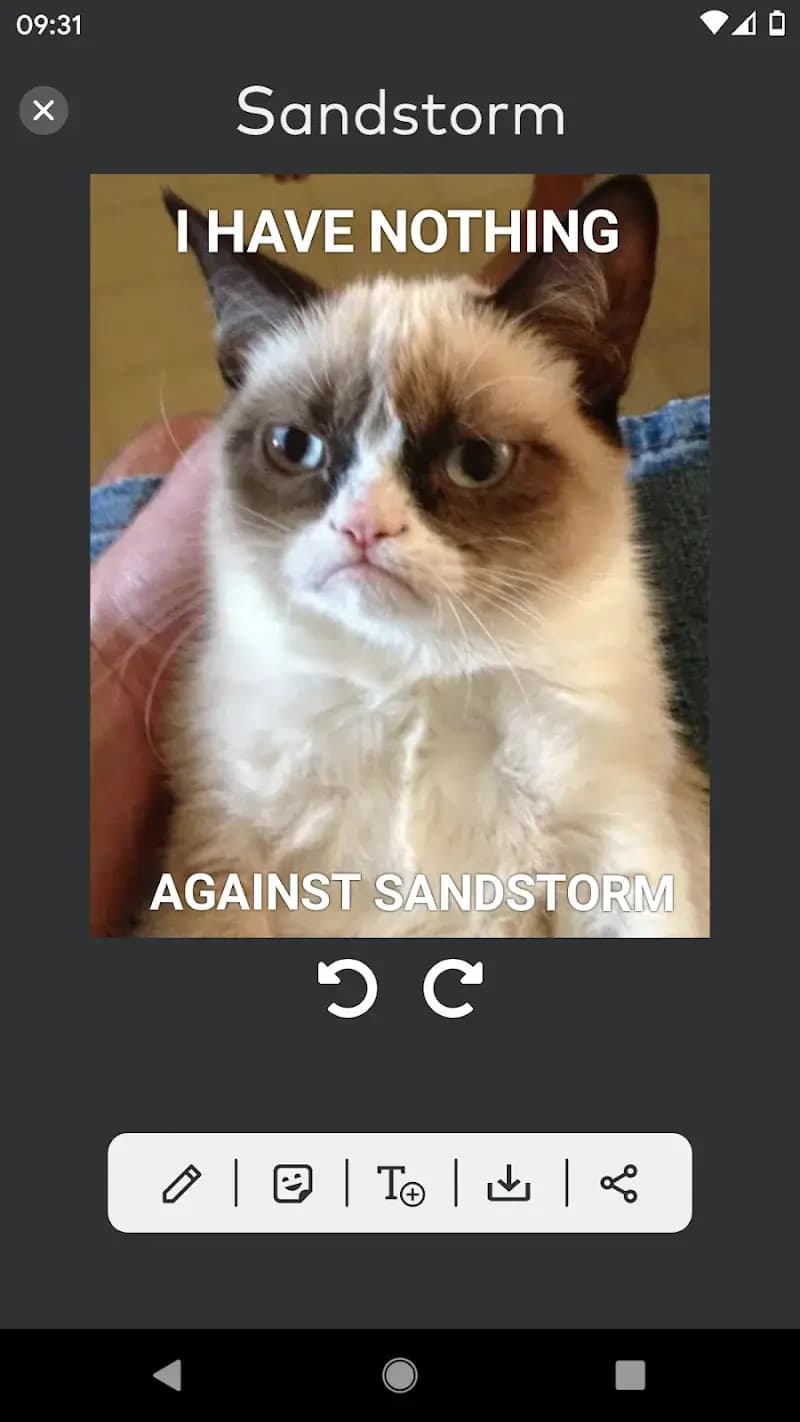Image resolution: width=800 pixels, height=1422 pixels.
Task: Select the 'AGAINST SANDSTORM' caption
Action: (412, 893)
